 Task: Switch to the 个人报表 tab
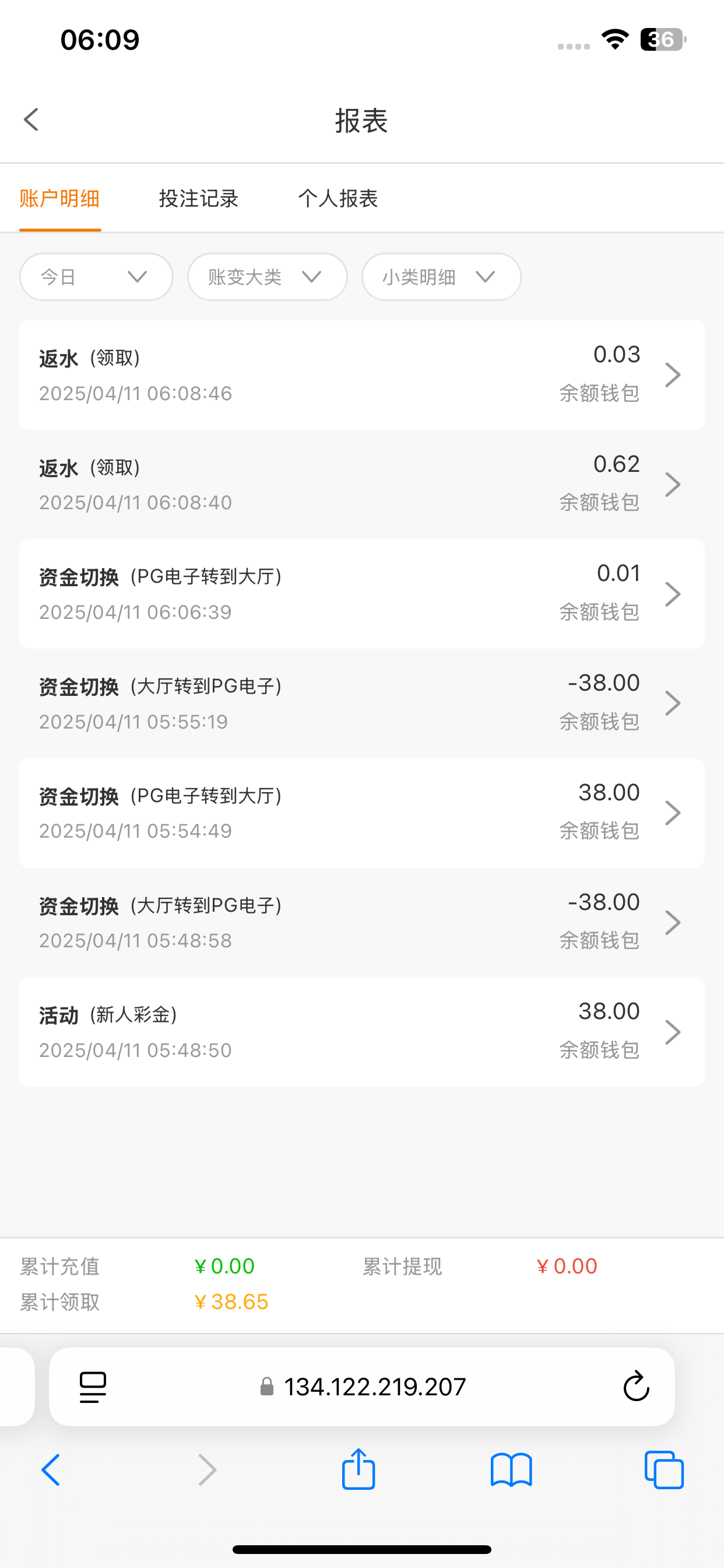coord(338,198)
